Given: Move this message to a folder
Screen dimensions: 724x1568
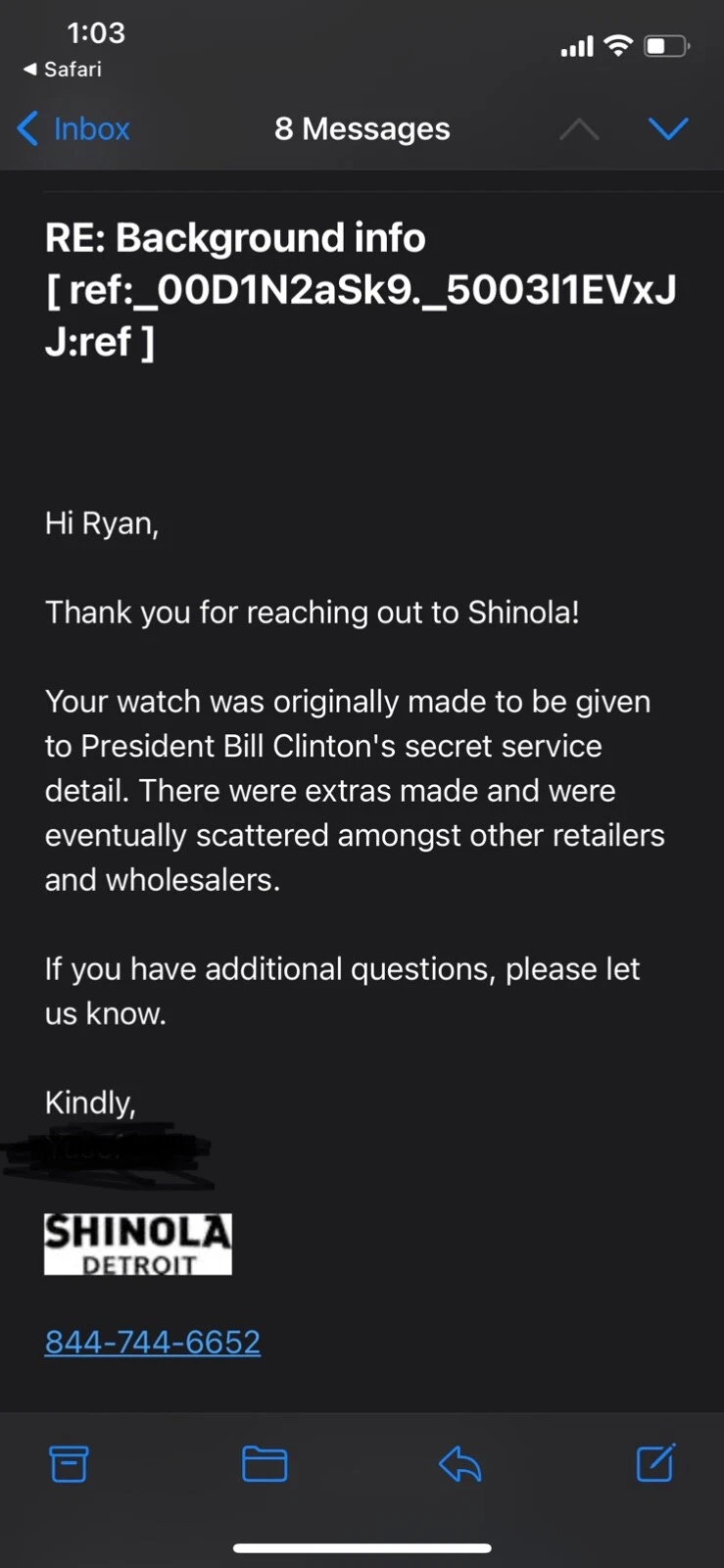Looking at the screenshot, I should (265, 1464).
